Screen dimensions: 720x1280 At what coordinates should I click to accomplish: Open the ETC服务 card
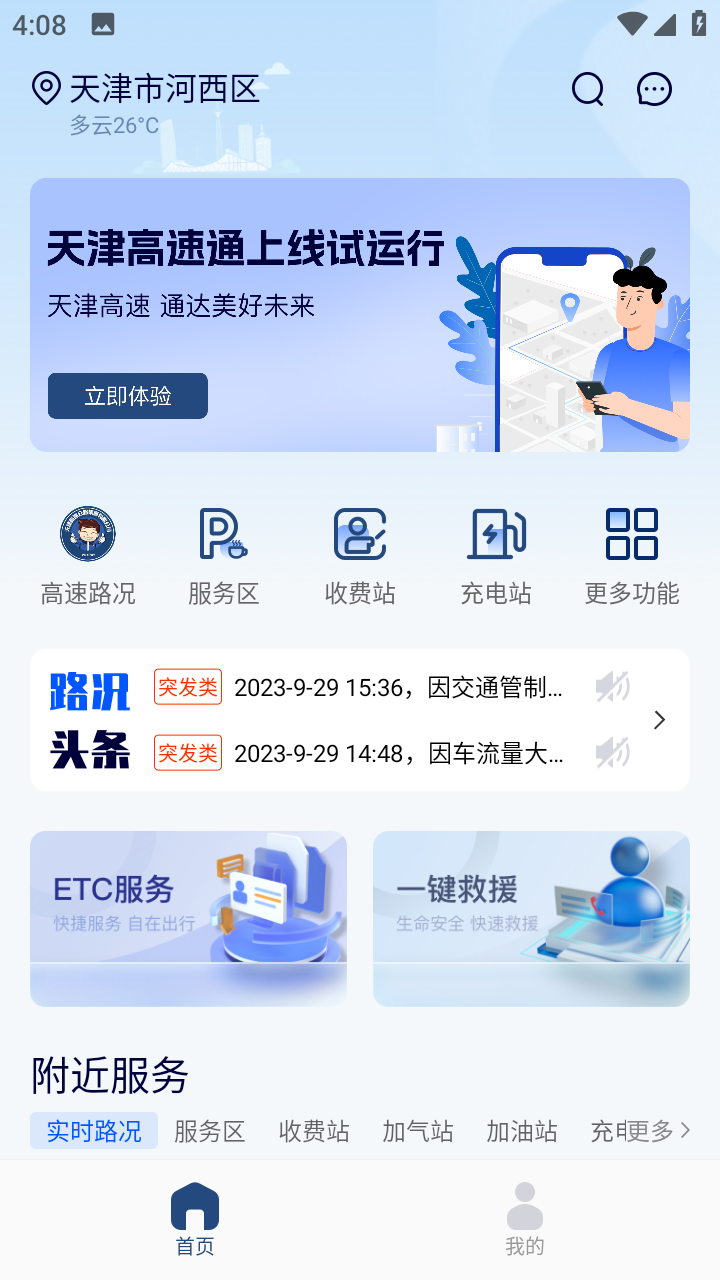[x=188, y=917]
